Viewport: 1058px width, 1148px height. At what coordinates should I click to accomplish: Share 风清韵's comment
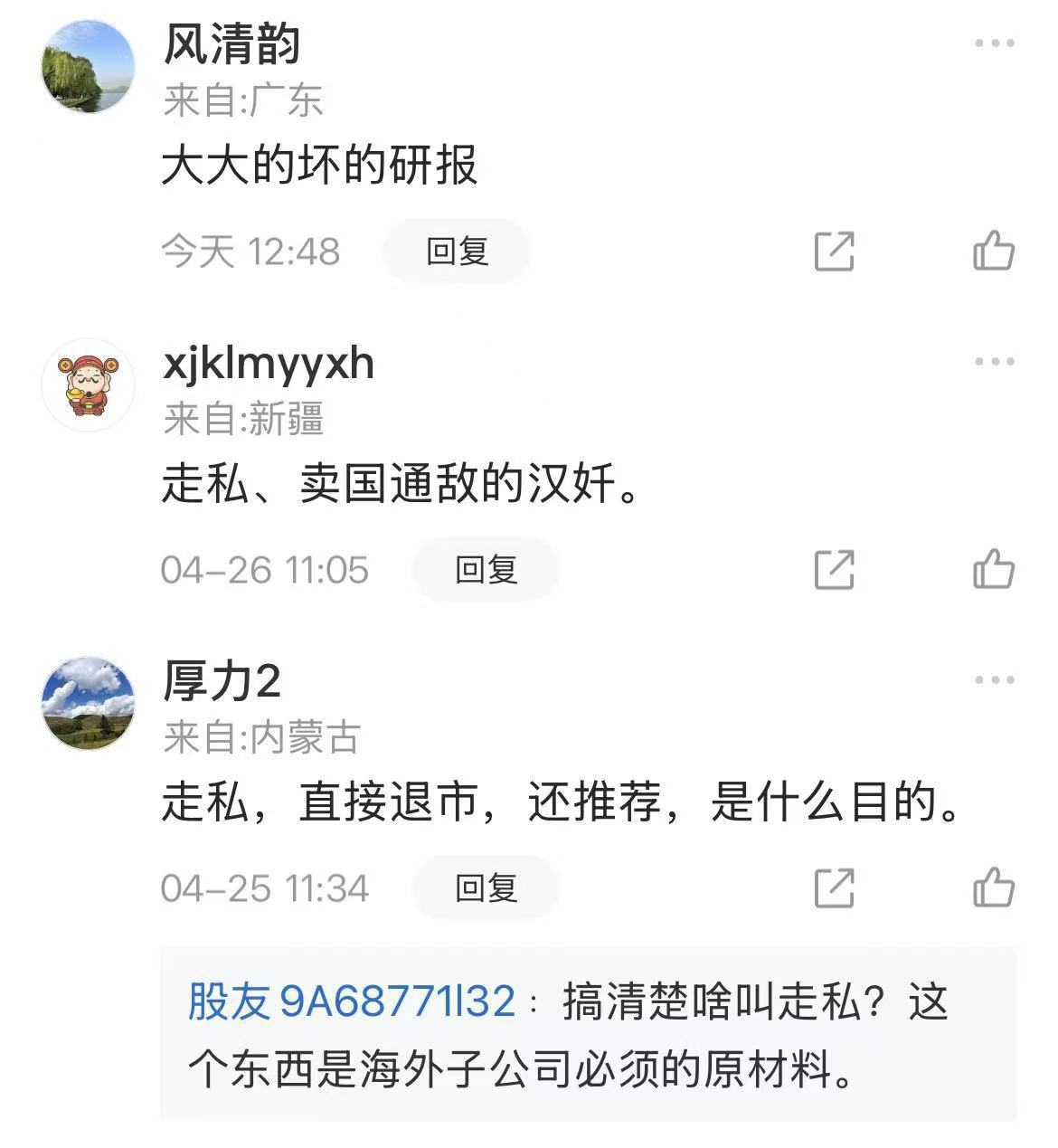[834, 251]
